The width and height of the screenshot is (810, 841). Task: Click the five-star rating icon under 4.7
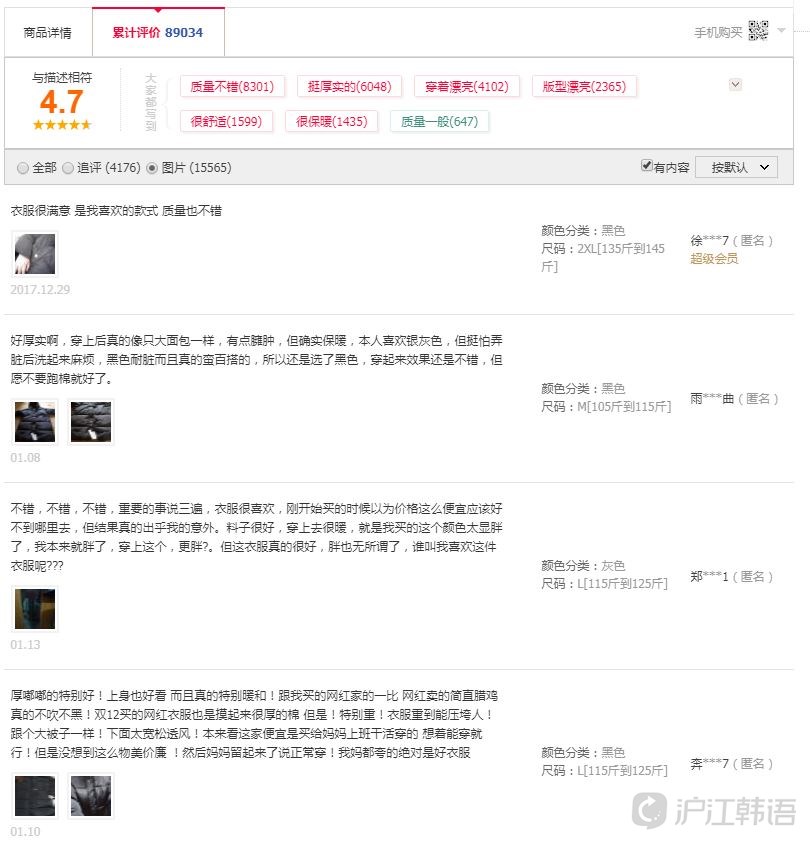[61, 125]
